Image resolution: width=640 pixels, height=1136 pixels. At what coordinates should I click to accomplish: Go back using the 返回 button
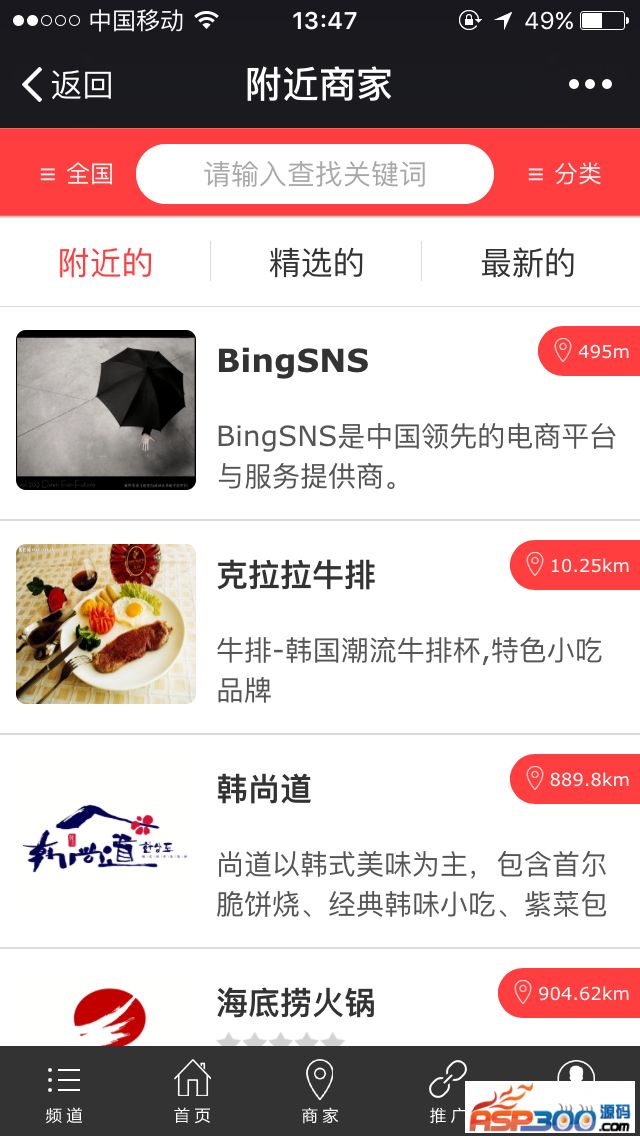(68, 85)
